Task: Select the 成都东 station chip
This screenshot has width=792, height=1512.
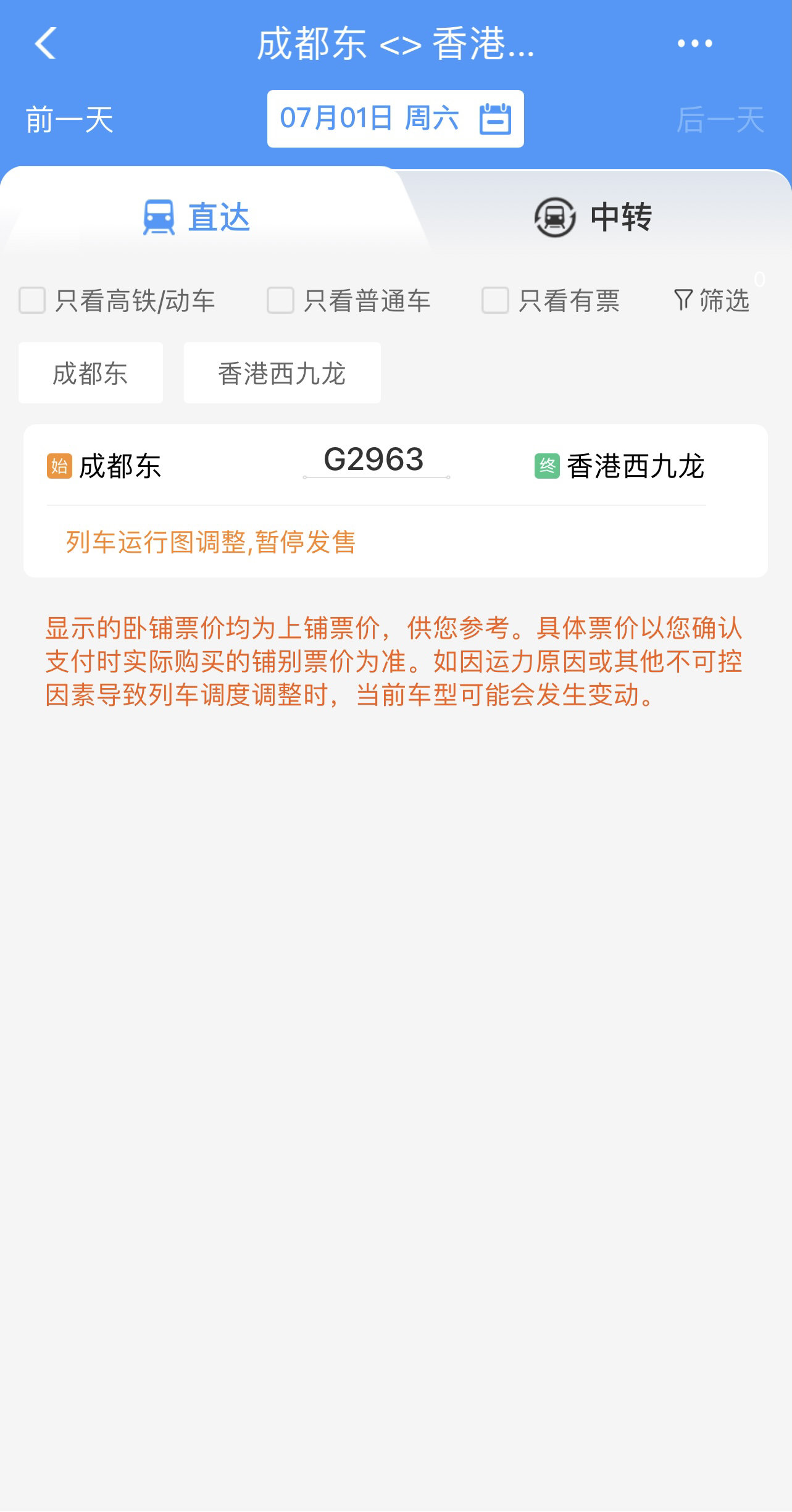Action: coord(91,373)
